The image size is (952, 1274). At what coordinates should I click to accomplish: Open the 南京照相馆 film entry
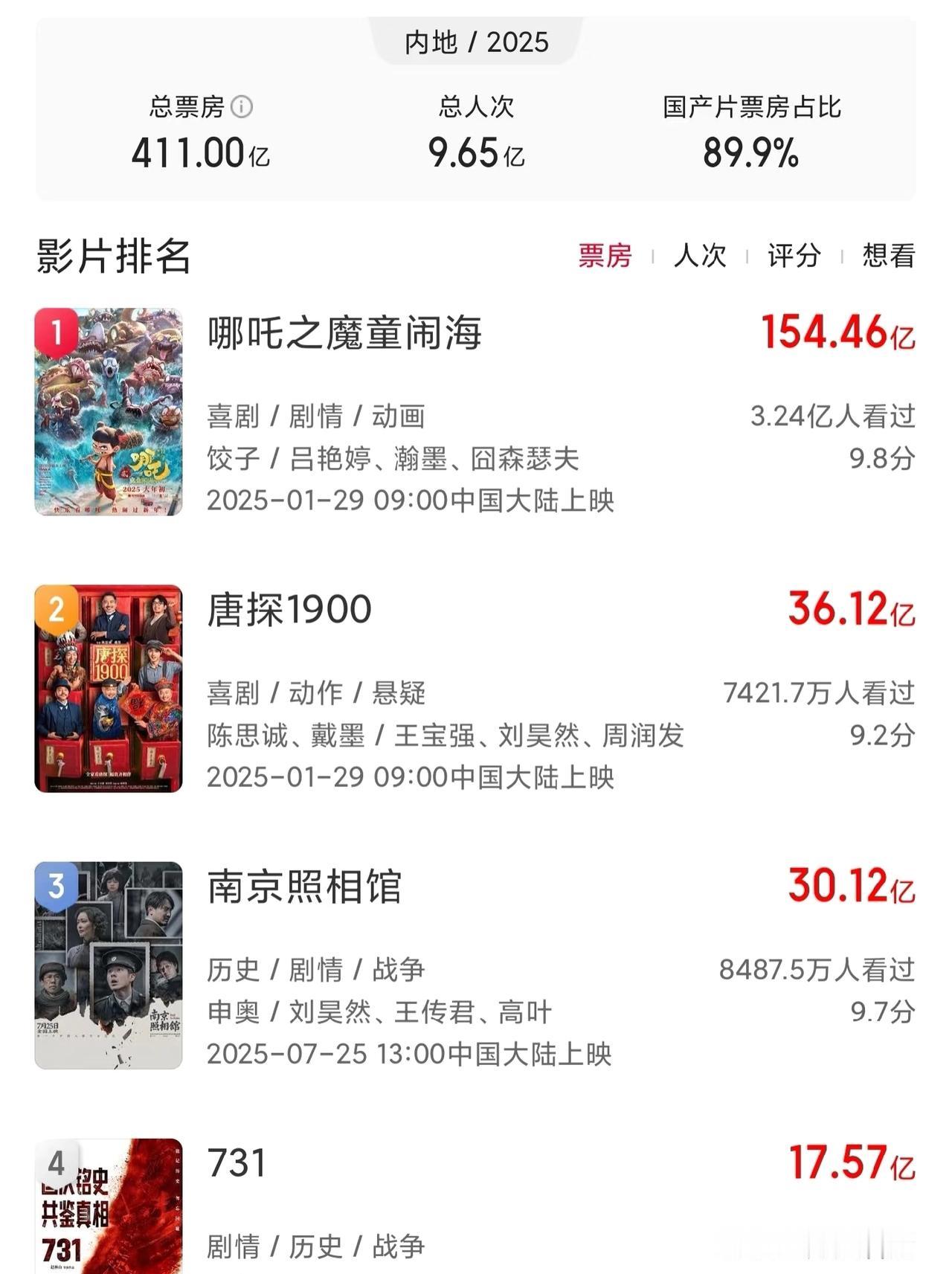304,887
